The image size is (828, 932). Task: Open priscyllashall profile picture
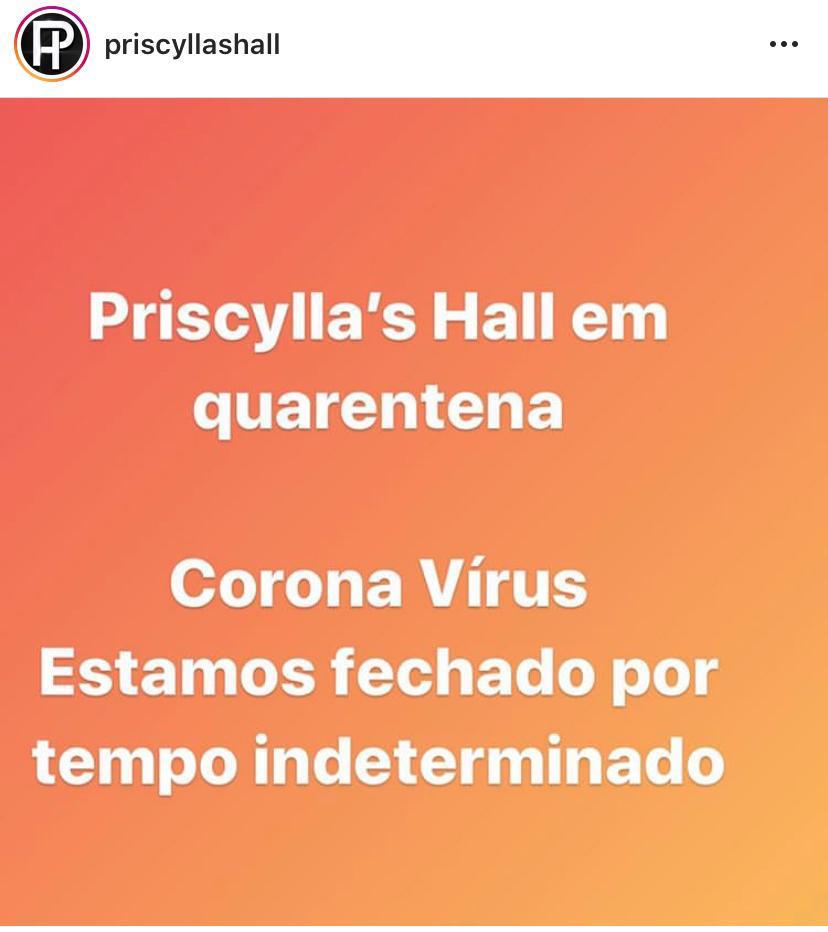coord(52,44)
